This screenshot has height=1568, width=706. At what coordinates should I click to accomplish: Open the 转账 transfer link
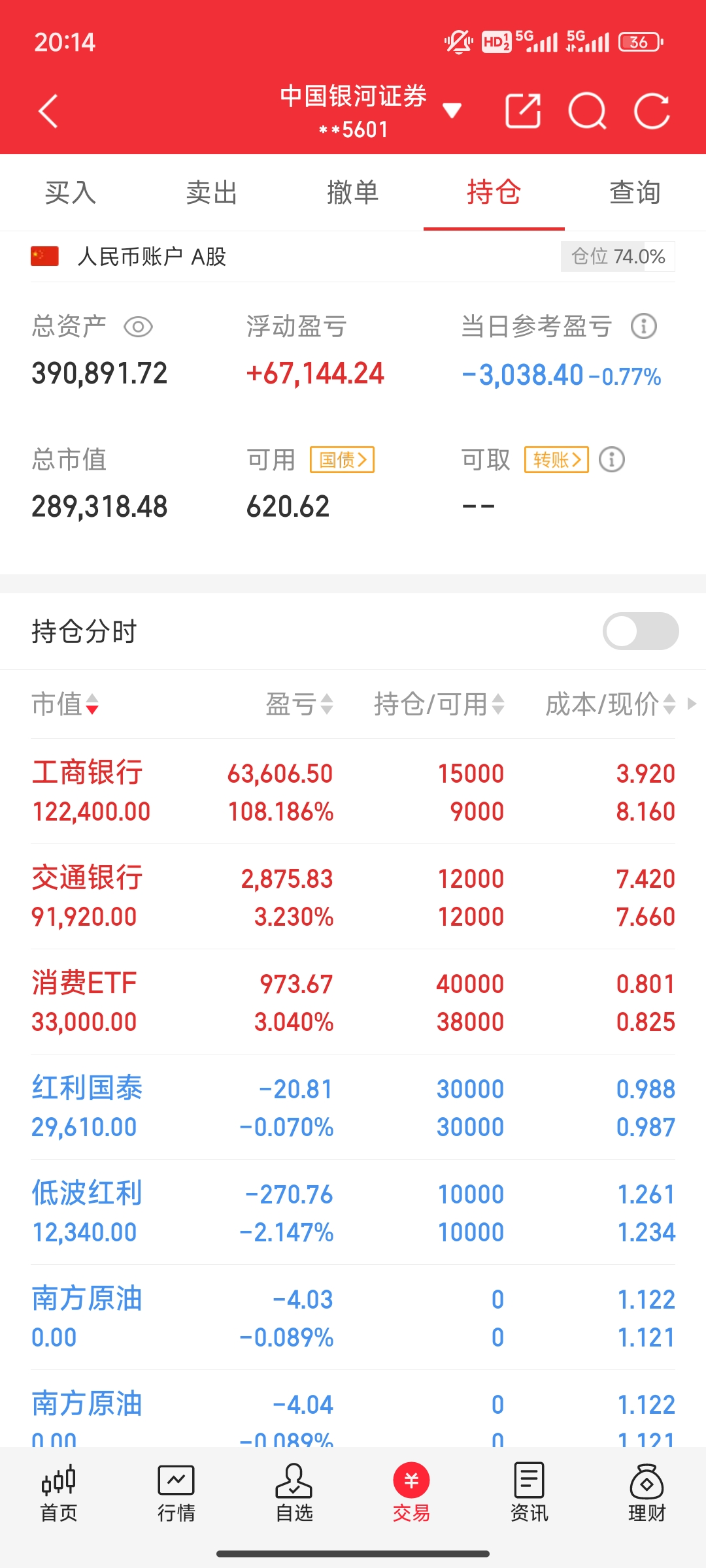coord(556,460)
